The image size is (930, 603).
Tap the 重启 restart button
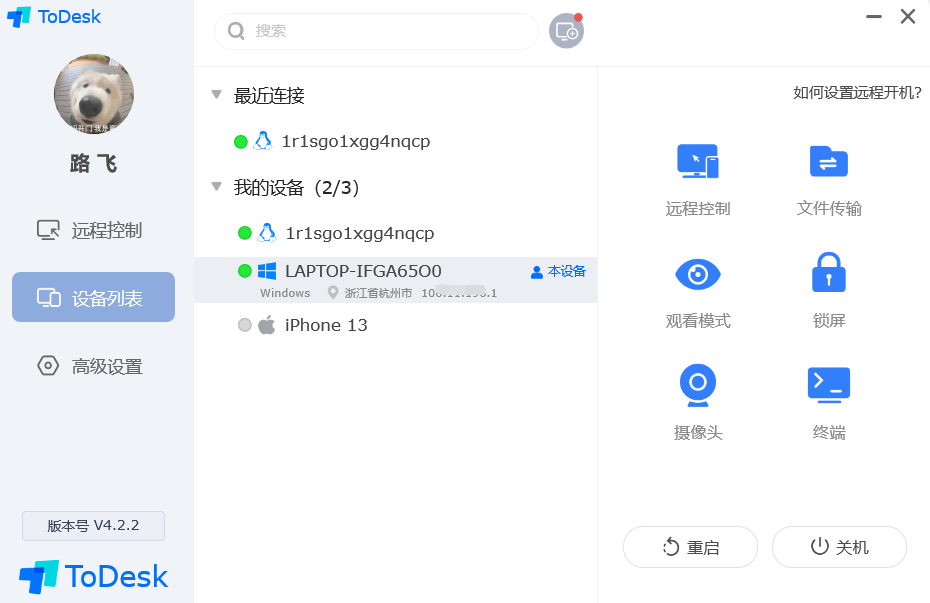coord(690,547)
